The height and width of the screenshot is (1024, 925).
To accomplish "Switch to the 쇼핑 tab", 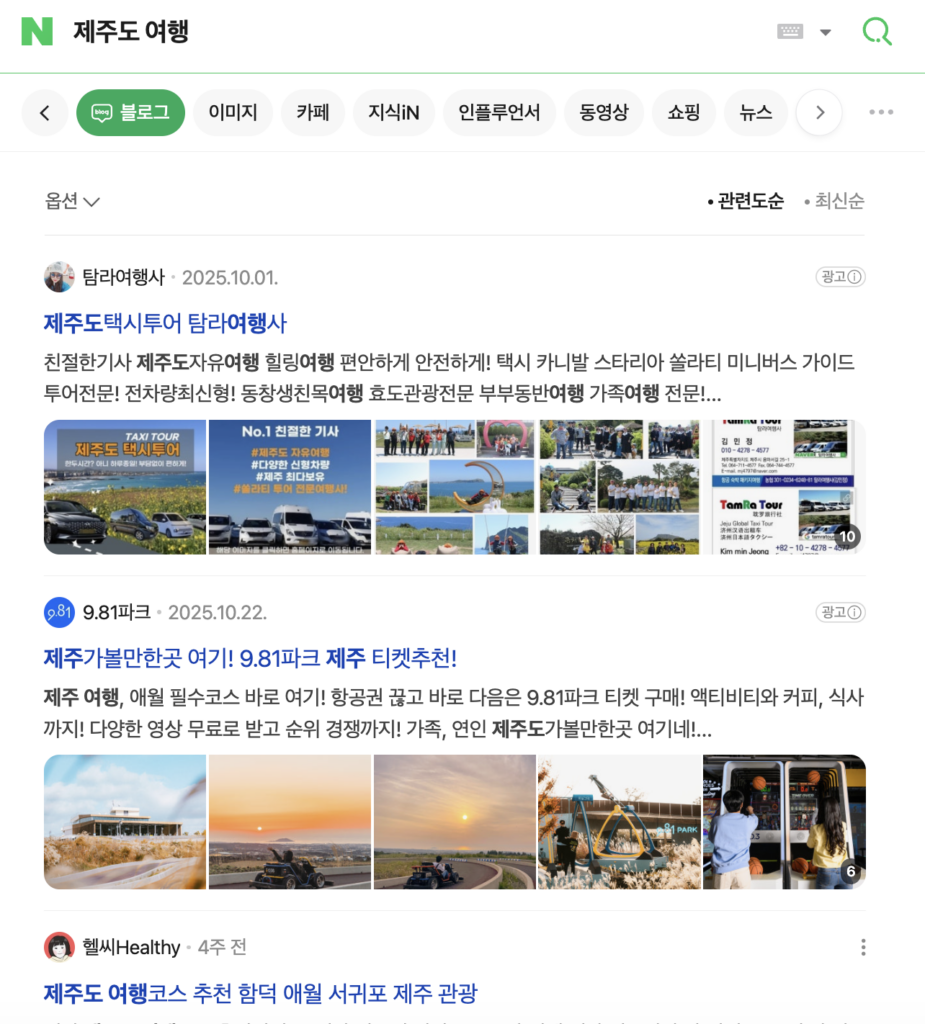I will coord(684,113).
